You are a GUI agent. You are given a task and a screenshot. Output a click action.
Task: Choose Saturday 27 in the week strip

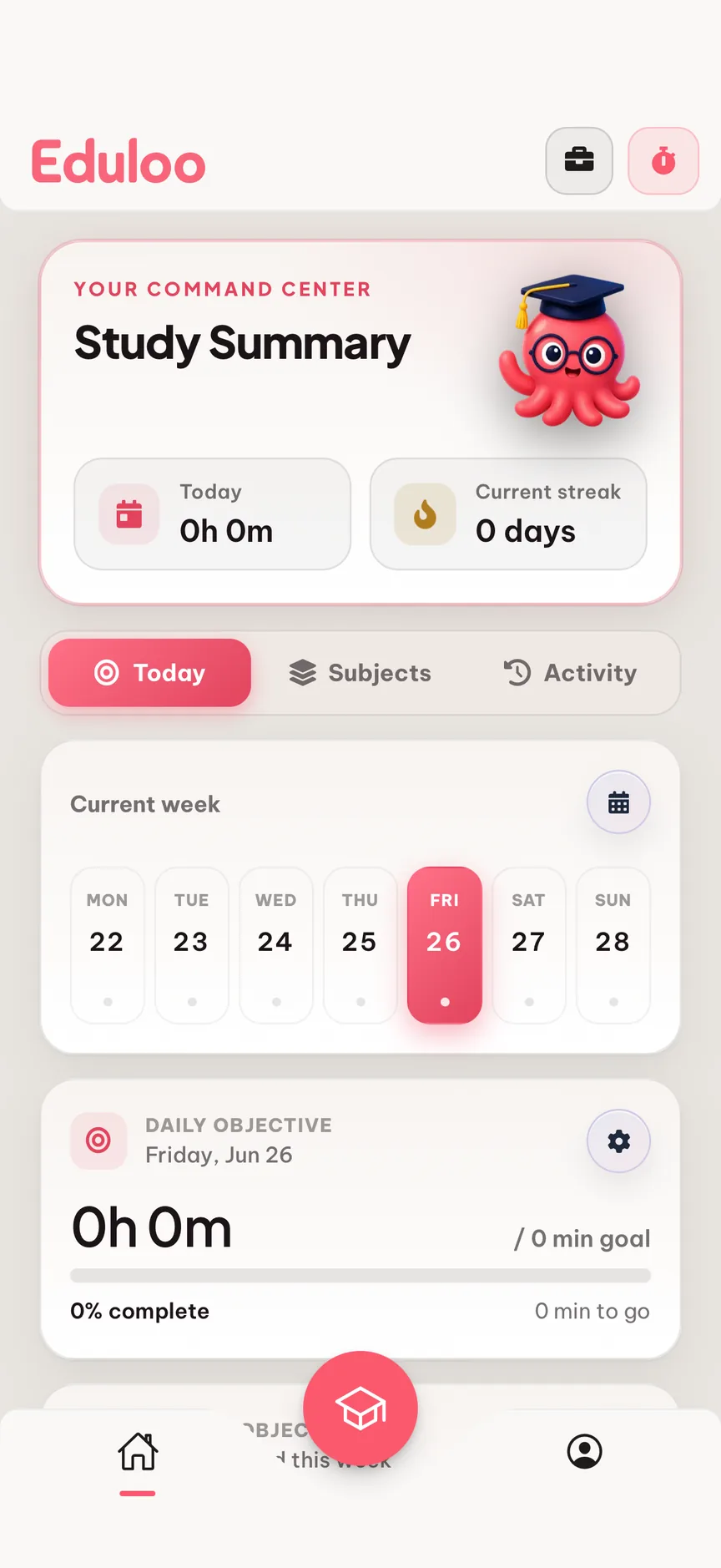click(529, 945)
